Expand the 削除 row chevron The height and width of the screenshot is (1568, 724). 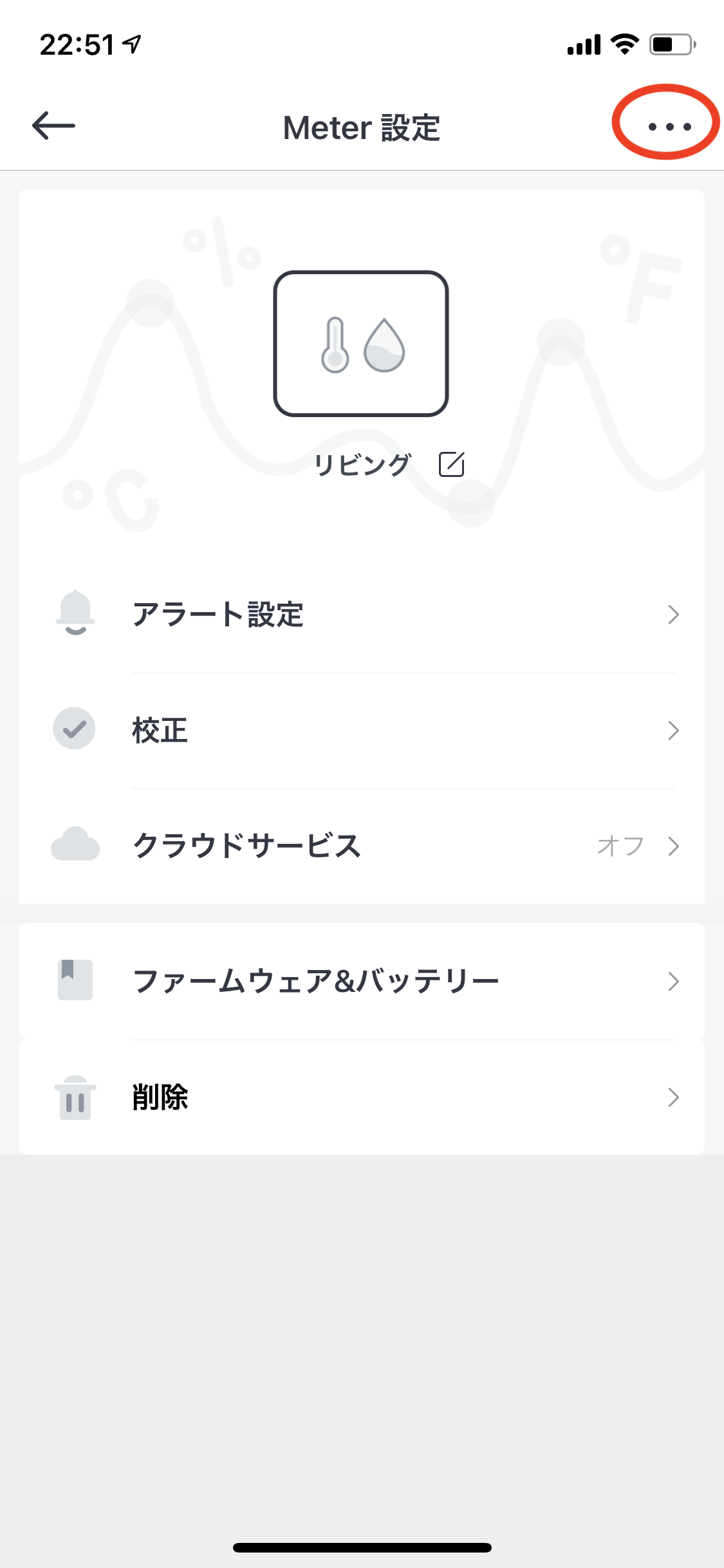pos(673,1097)
